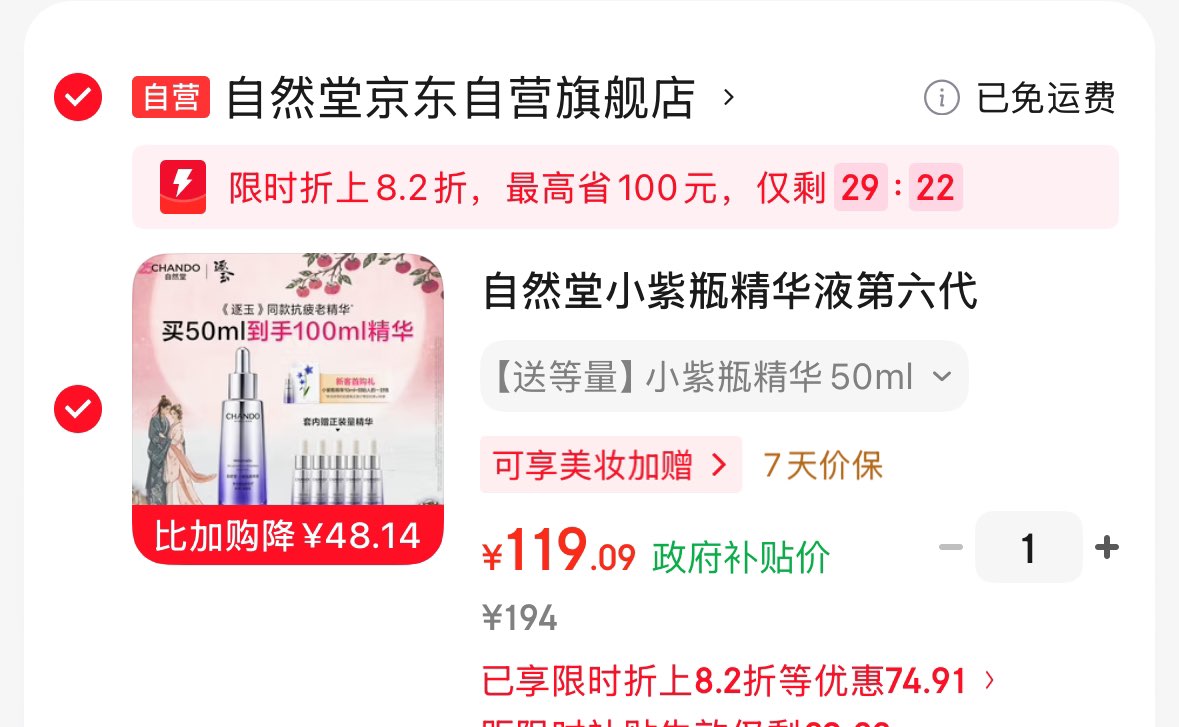
Task: Uncheck the 自然堂京东自营旗舰店 store checkbox
Action: 78,98
